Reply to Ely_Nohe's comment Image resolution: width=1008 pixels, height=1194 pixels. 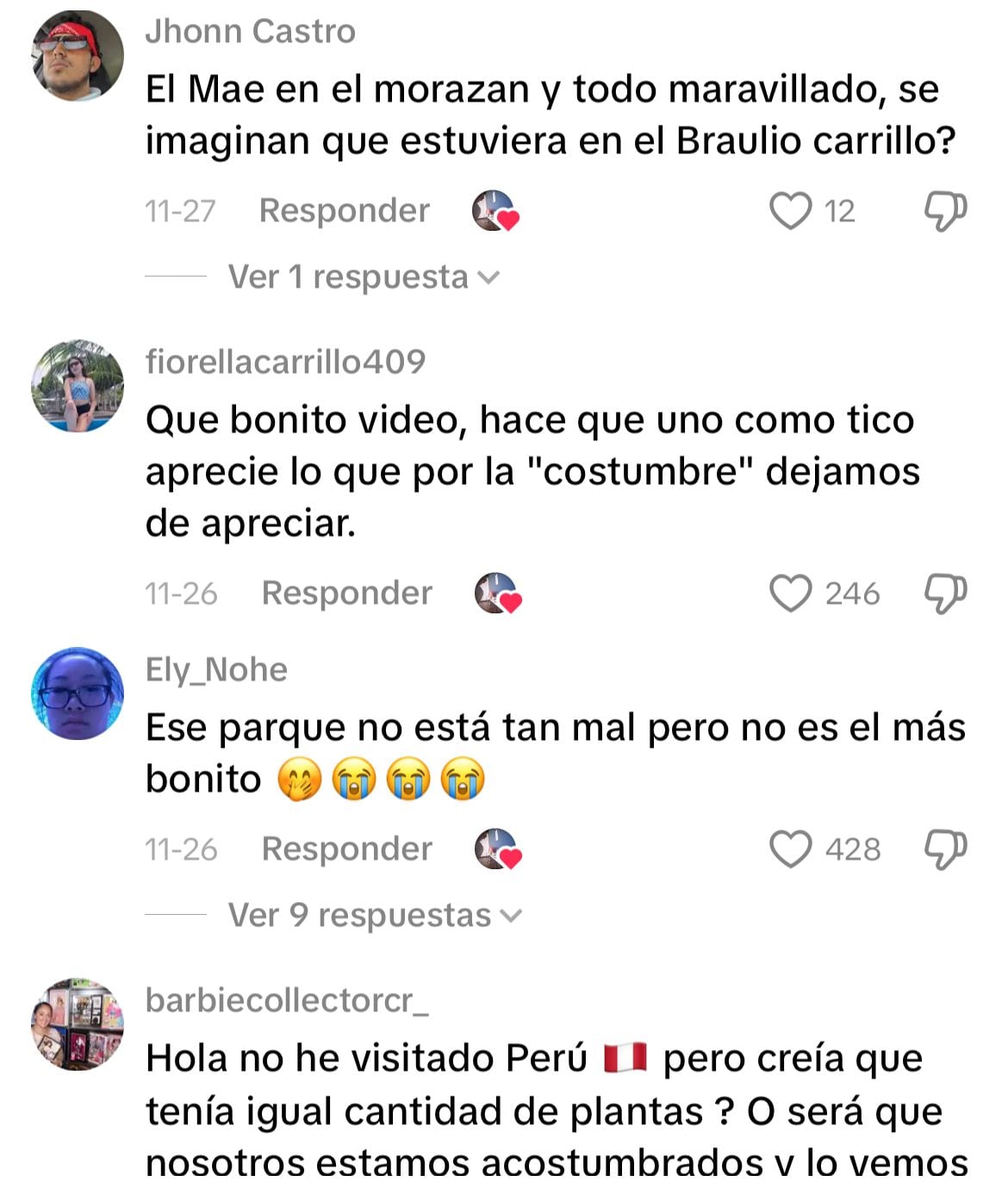[x=346, y=849]
